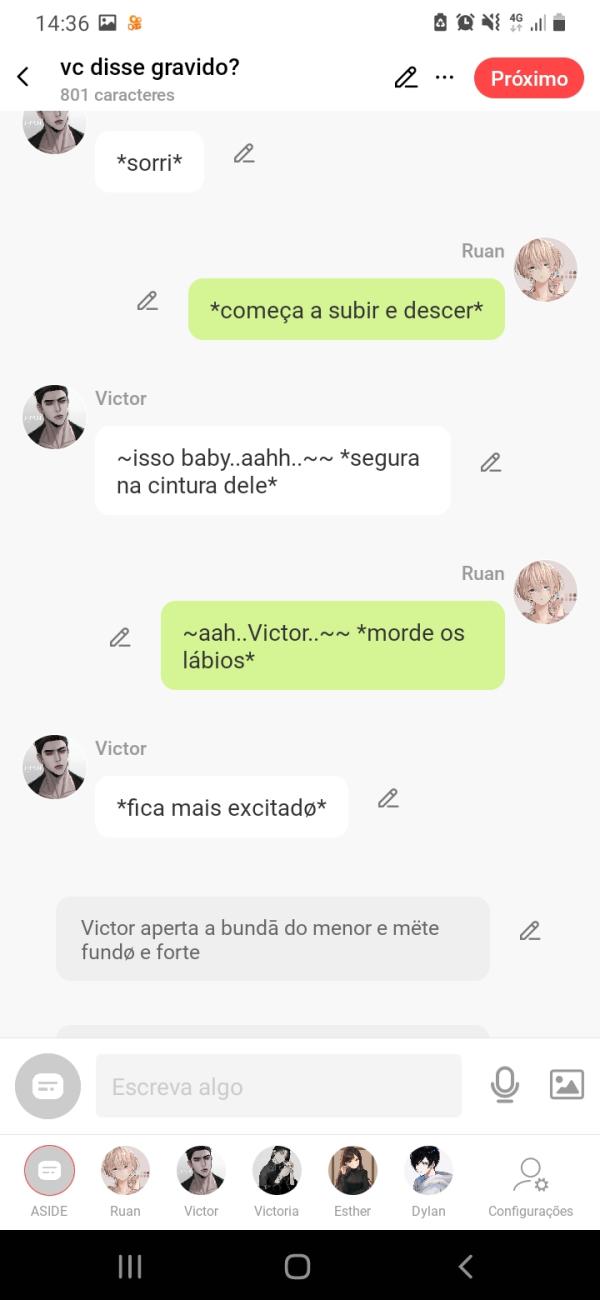600x1300 pixels.
Task: Choose Dylan as the speaking character
Action: point(428,1180)
